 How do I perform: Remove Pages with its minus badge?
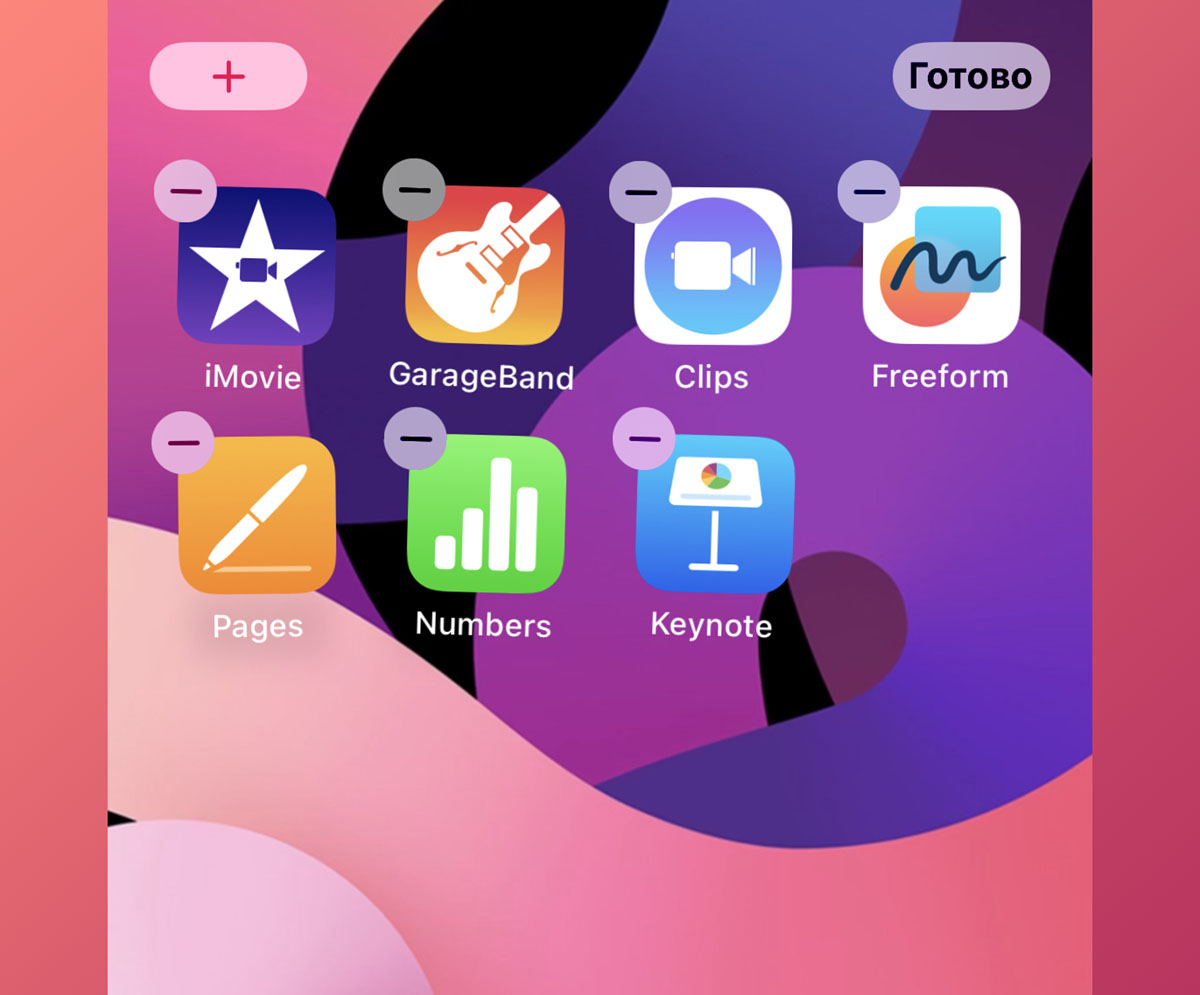[183, 442]
